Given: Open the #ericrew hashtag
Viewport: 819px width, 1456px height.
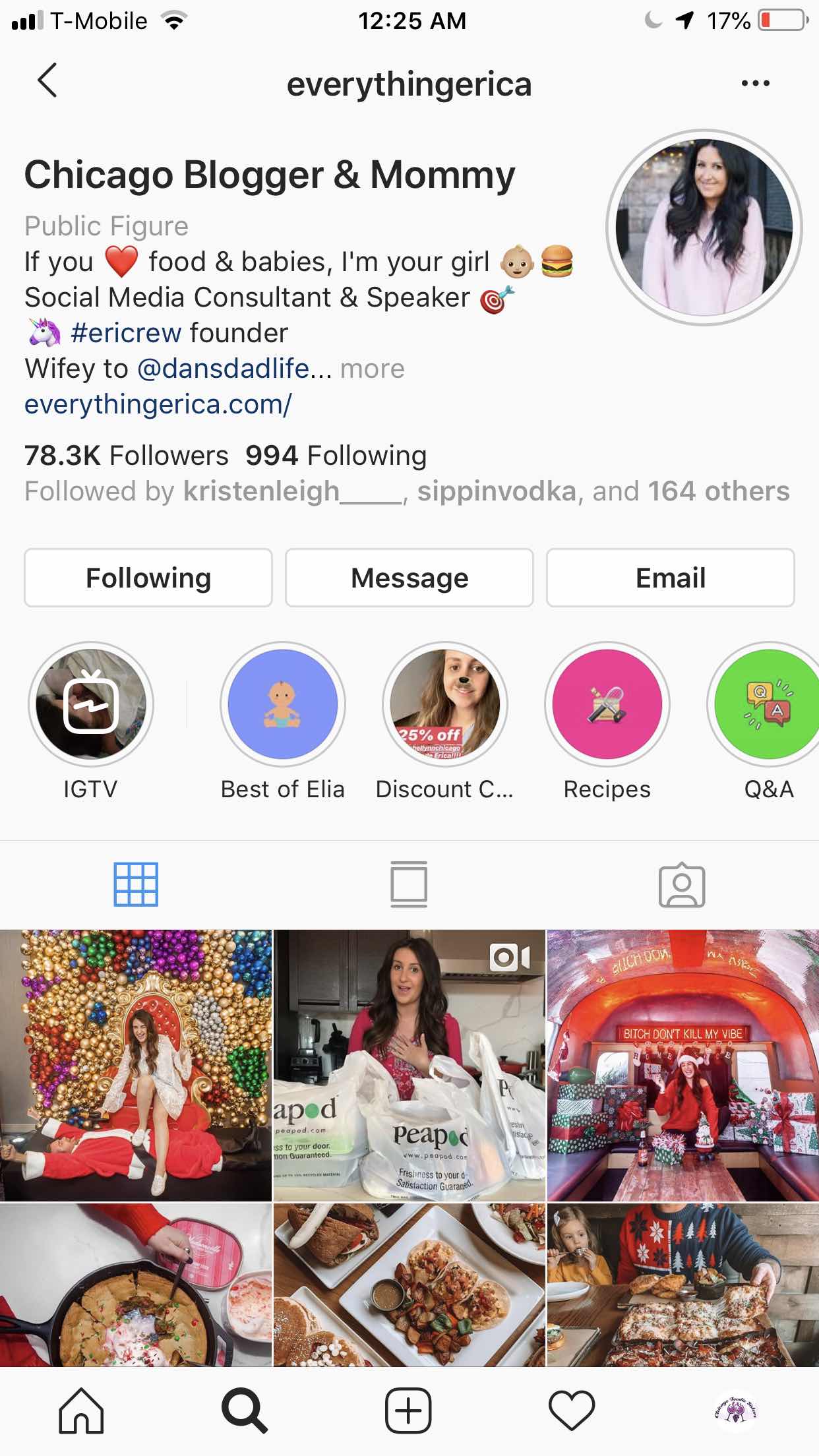Looking at the screenshot, I should (x=125, y=333).
